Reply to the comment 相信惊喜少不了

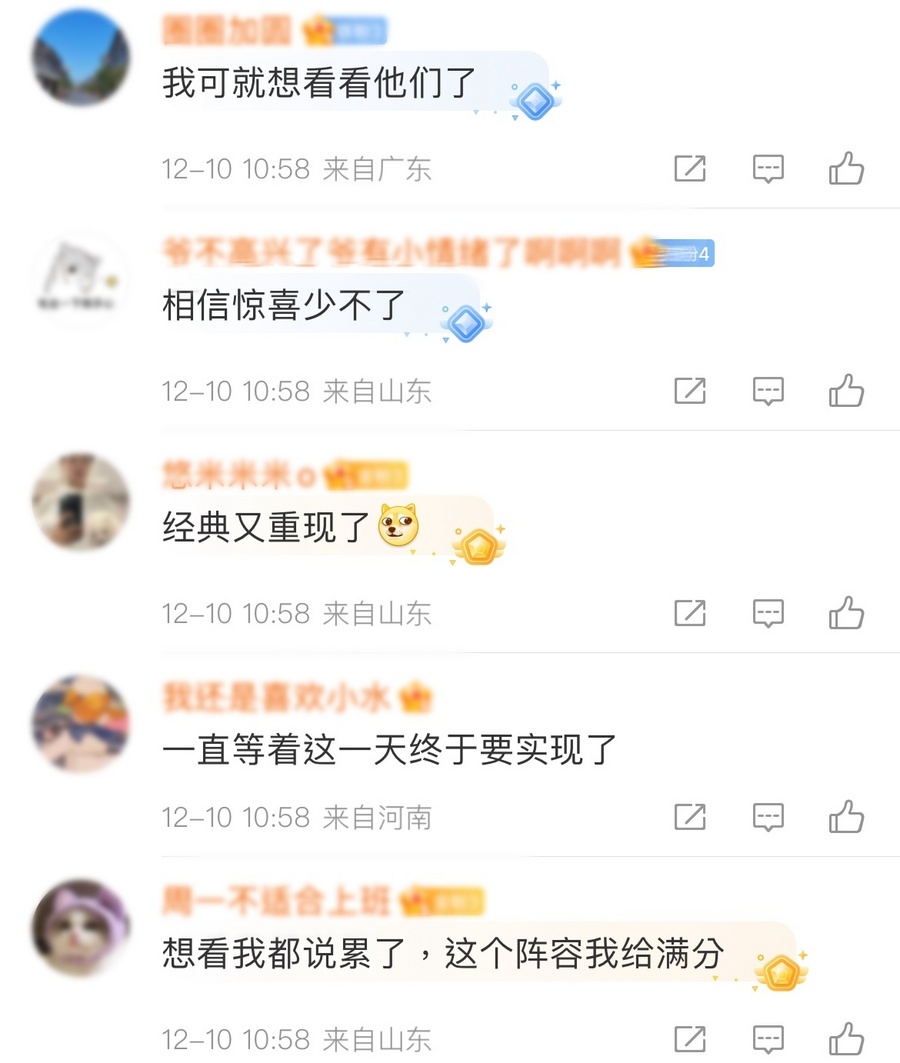(x=768, y=390)
